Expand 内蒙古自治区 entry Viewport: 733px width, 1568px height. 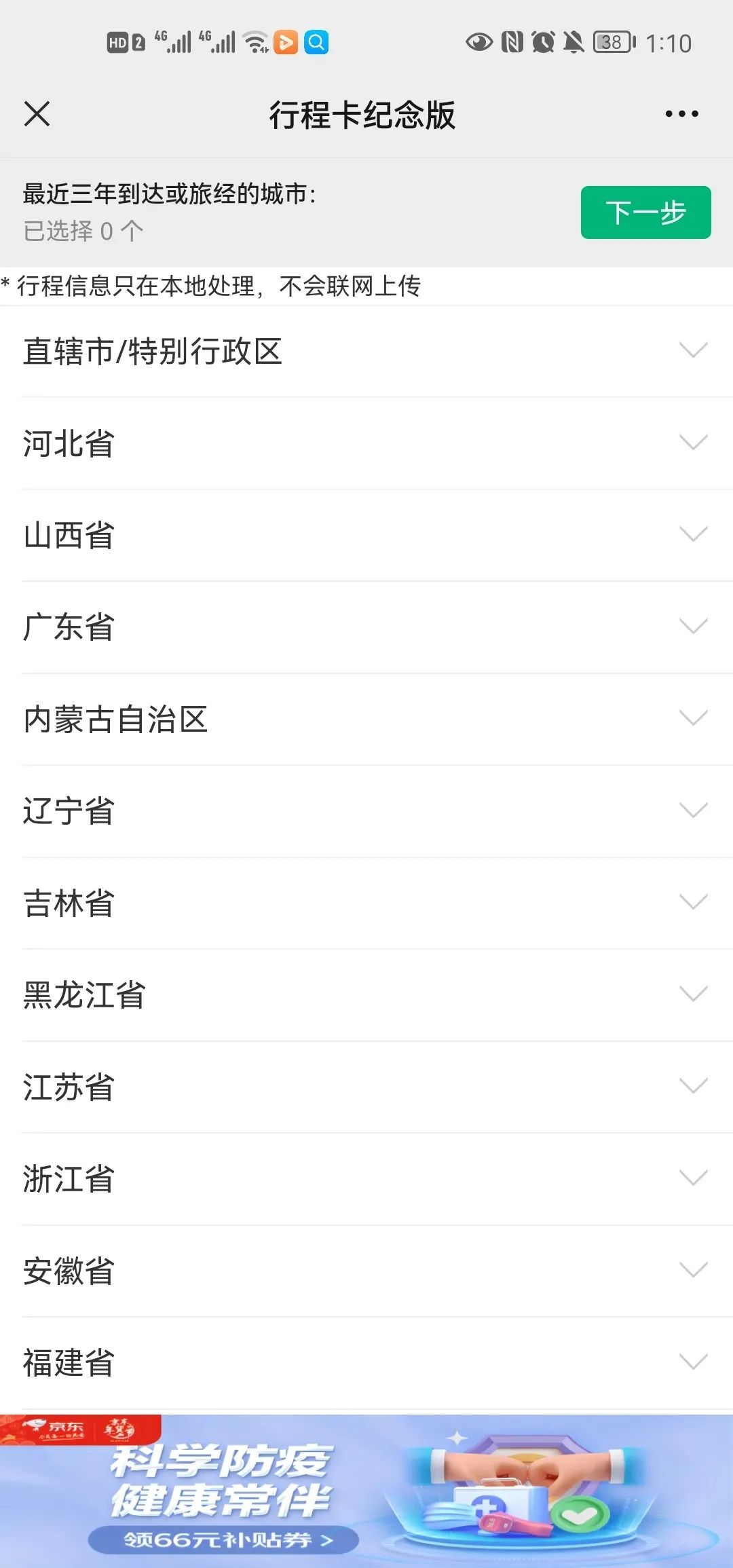[x=366, y=719]
